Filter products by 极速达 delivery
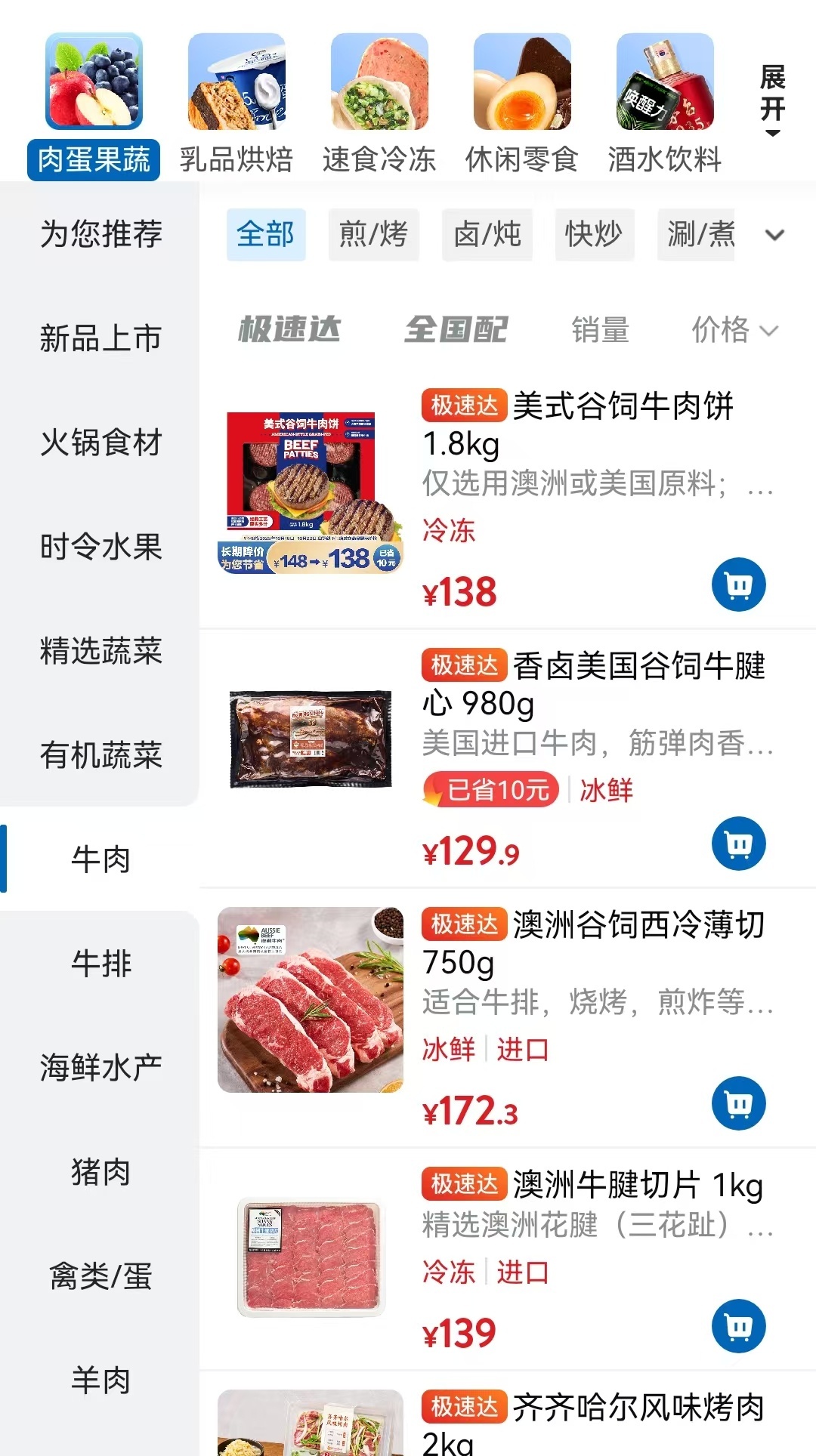The width and height of the screenshot is (816, 1456). tap(289, 330)
